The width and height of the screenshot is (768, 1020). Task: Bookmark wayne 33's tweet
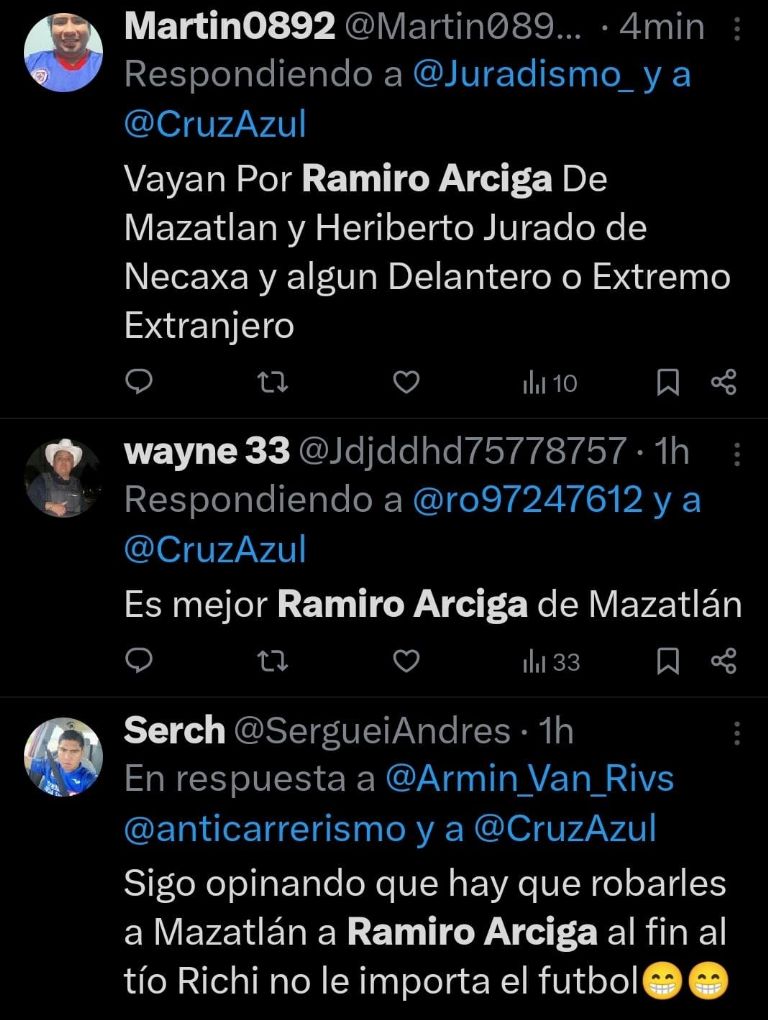[668, 660]
